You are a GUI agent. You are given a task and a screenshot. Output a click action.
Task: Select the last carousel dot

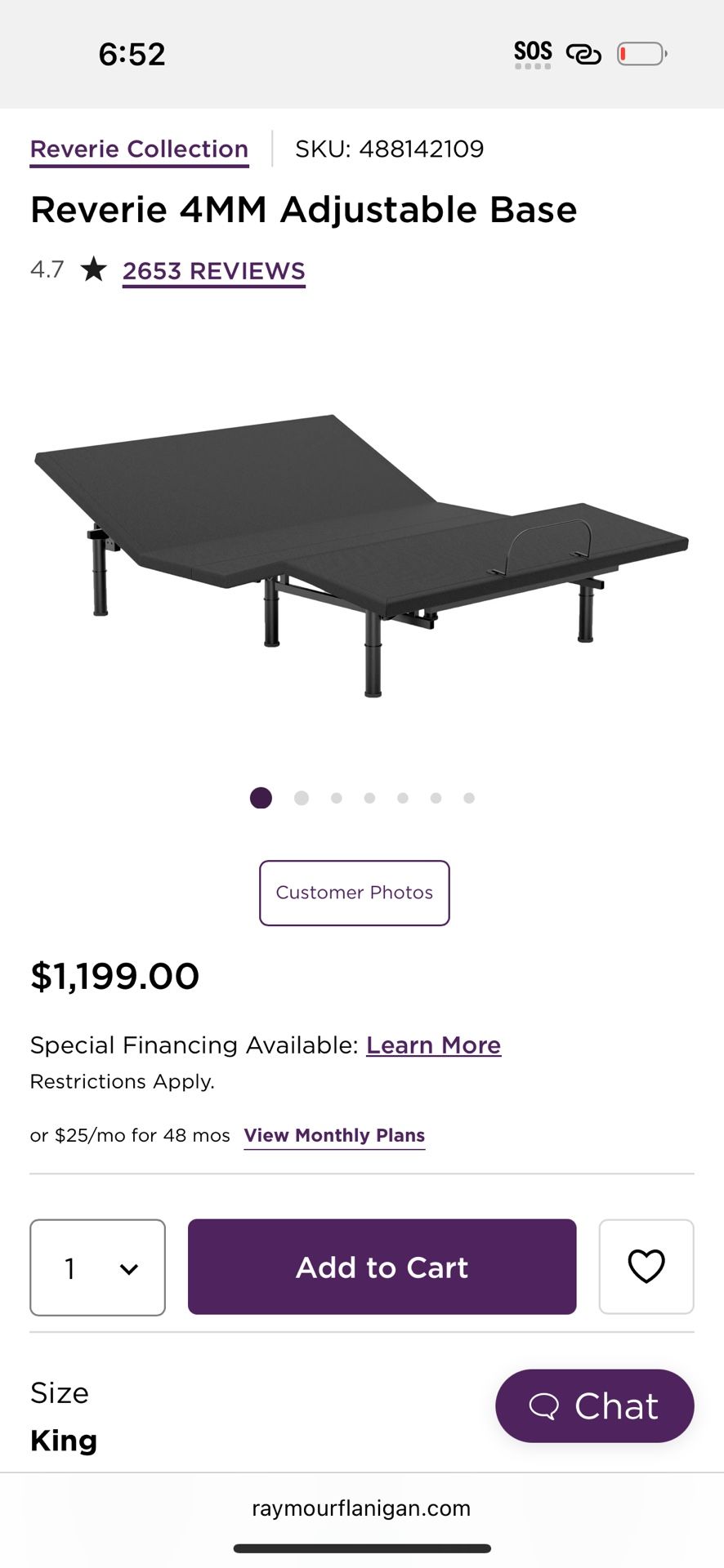(x=468, y=798)
